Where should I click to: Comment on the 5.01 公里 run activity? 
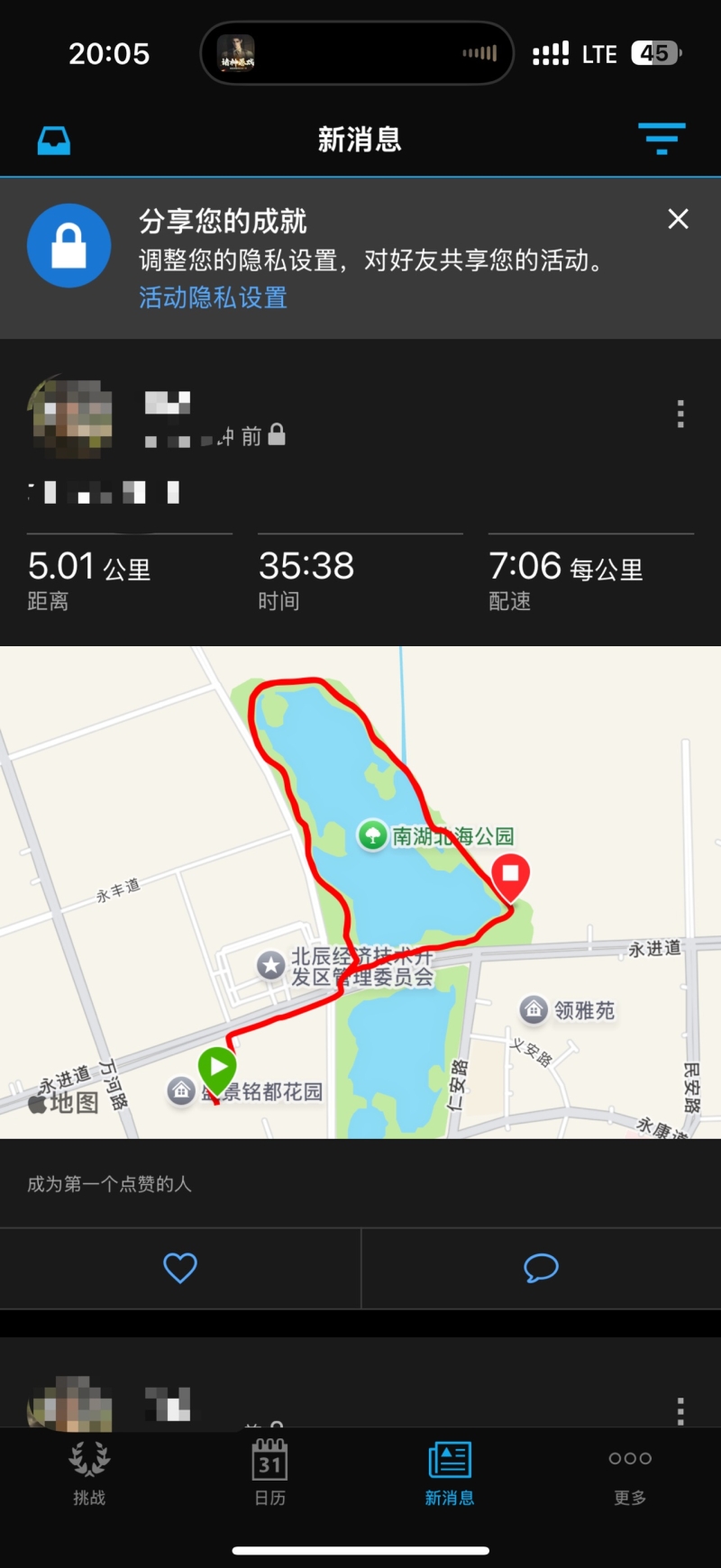[541, 1268]
